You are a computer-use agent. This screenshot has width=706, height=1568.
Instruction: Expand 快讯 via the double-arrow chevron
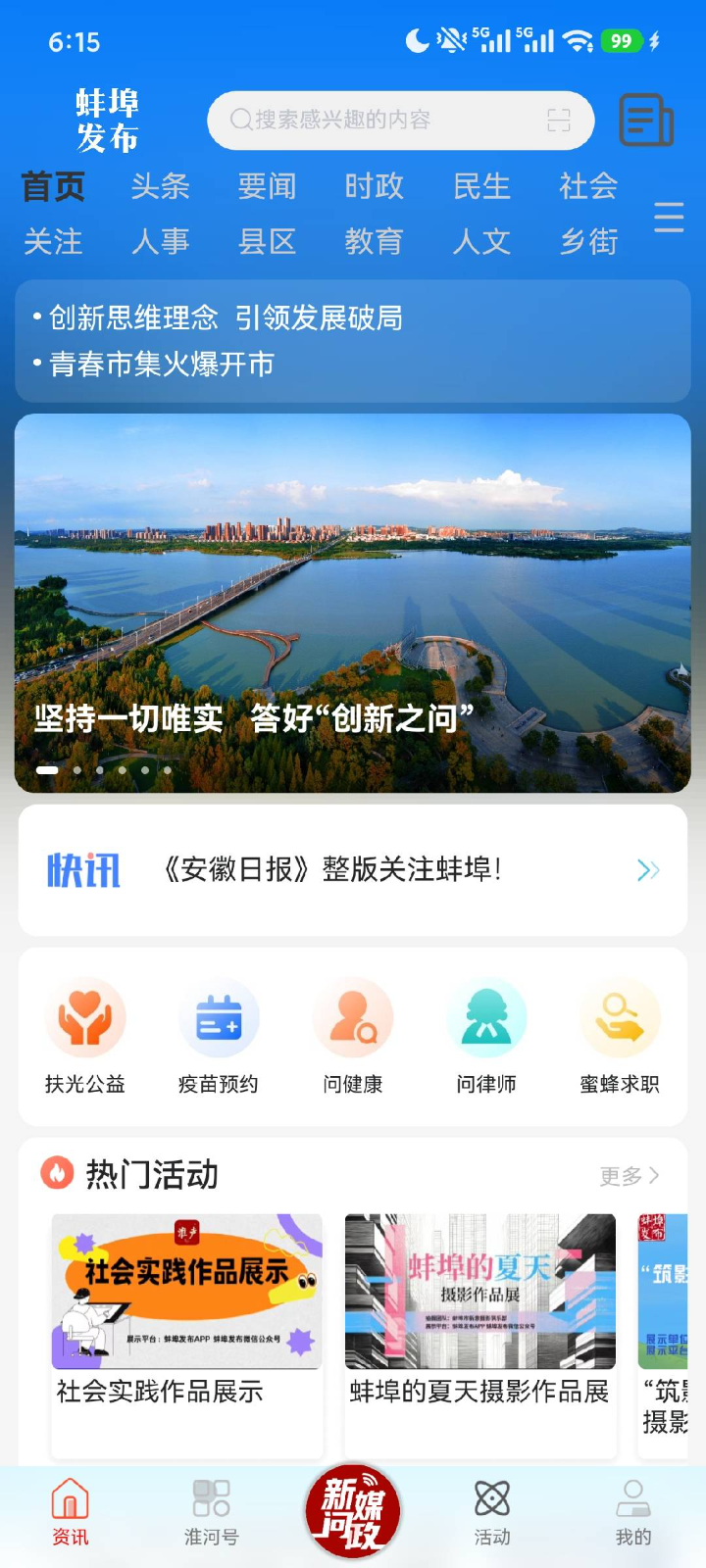[x=647, y=869]
